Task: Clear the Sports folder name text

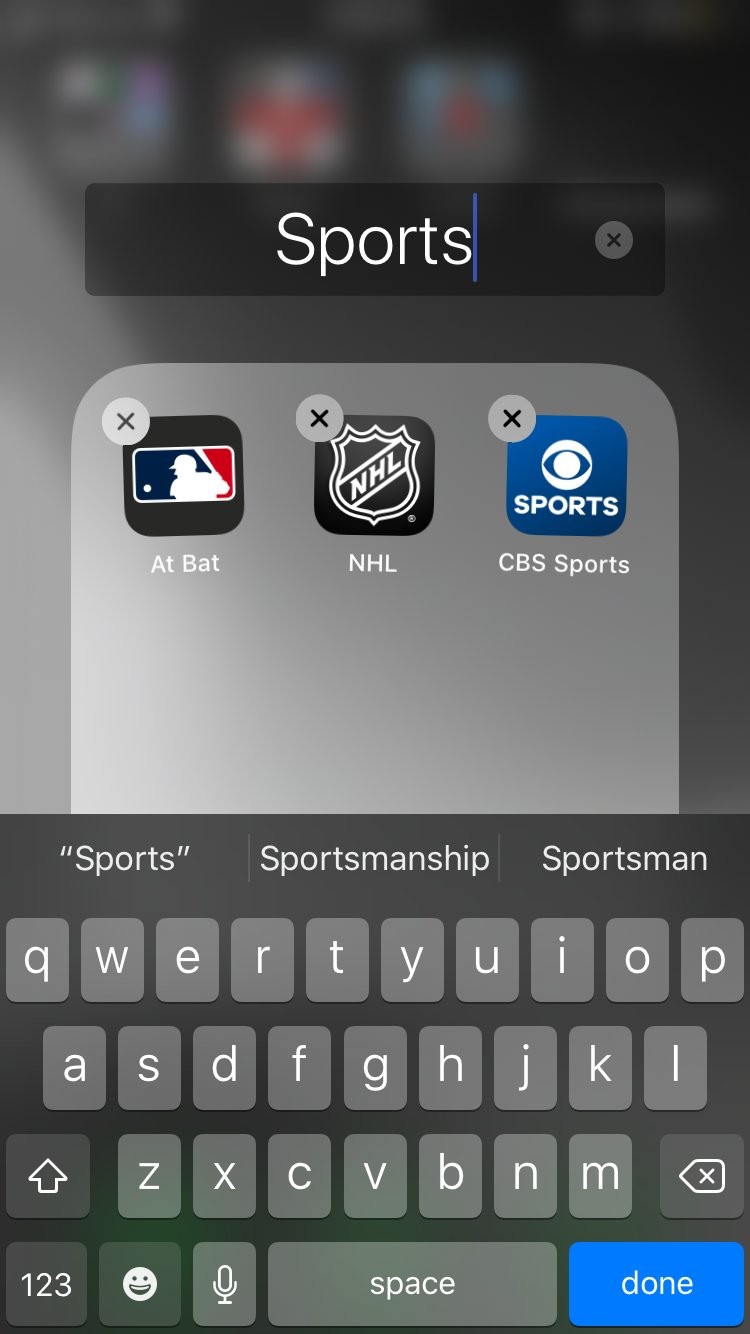Action: pos(613,240)
